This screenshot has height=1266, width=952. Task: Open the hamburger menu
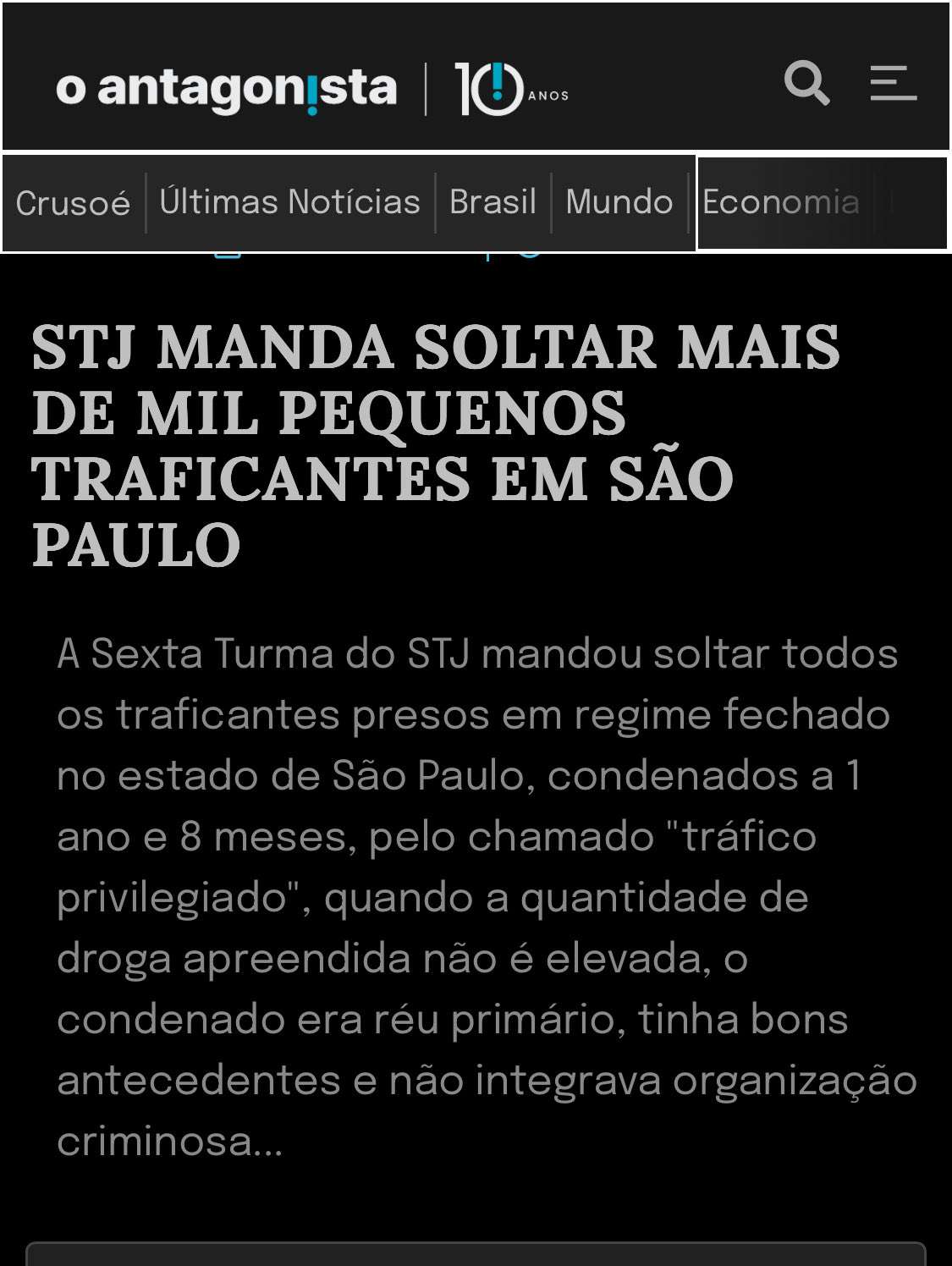click(x=893, y=84)
